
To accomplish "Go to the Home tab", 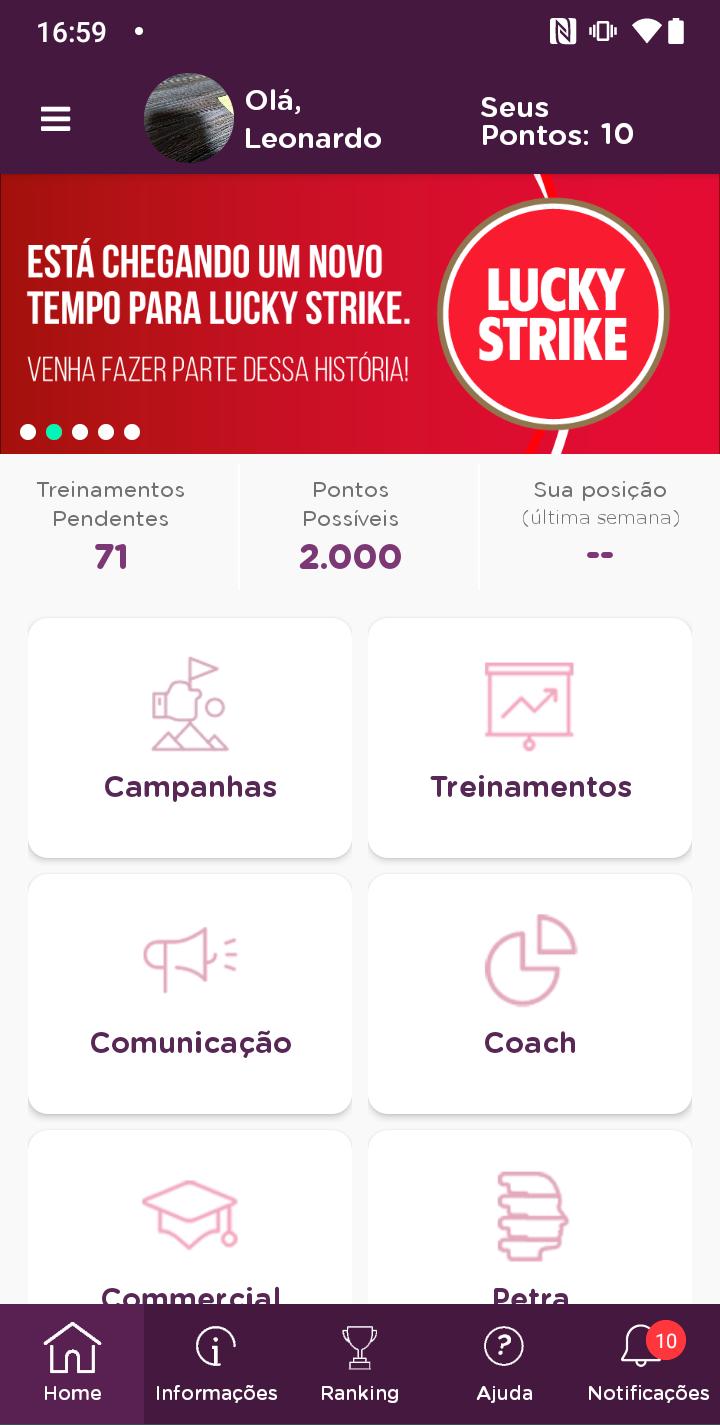I will tap(72, 1364).
